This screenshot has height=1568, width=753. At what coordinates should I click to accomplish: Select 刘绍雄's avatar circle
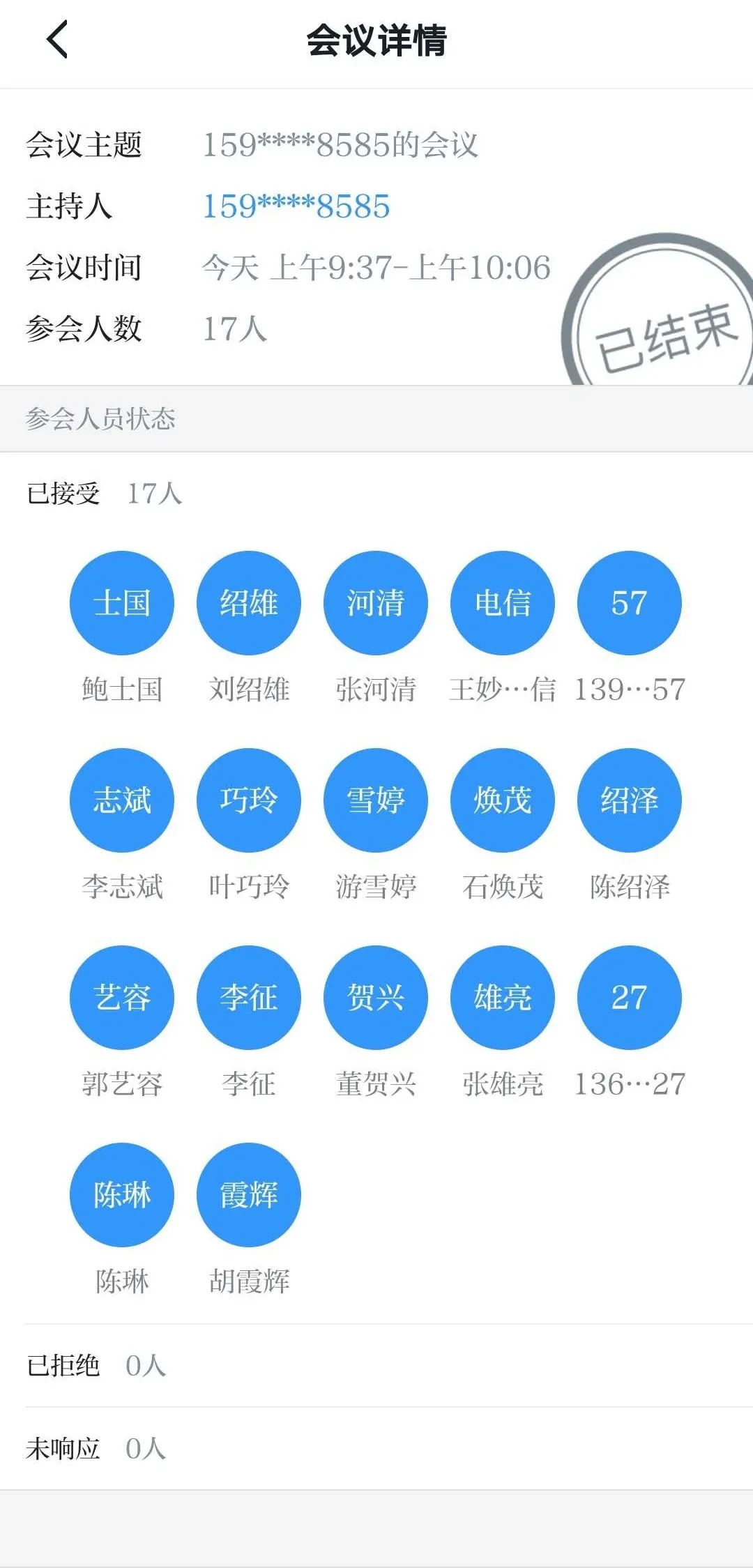point(249,603)
